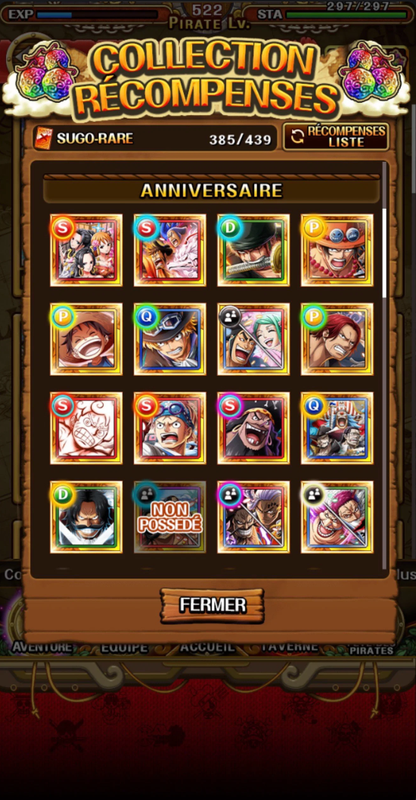This screenshot has height=800, width=416.
Task: Open the pink-haired dual character tile
Action: point(337,517)
